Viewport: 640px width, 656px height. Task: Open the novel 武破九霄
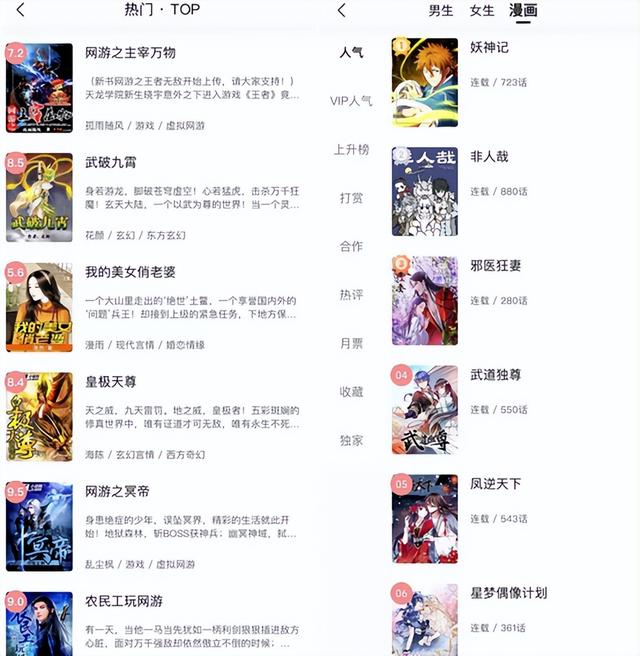click(110, 161)
